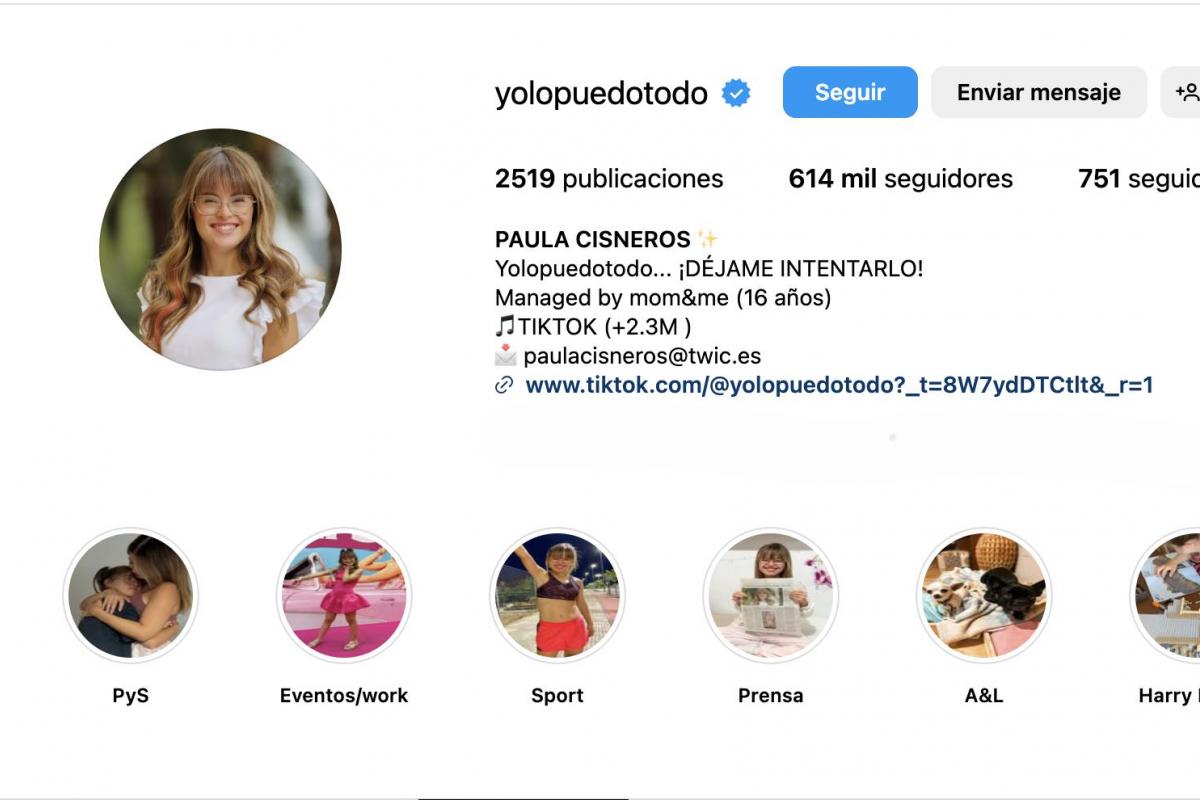Image resolution: width=1200 pixels, height=800 pixels.
Task: Open the TikTok link in the bio
Action: pyautogui.click(x=838, y=385)
